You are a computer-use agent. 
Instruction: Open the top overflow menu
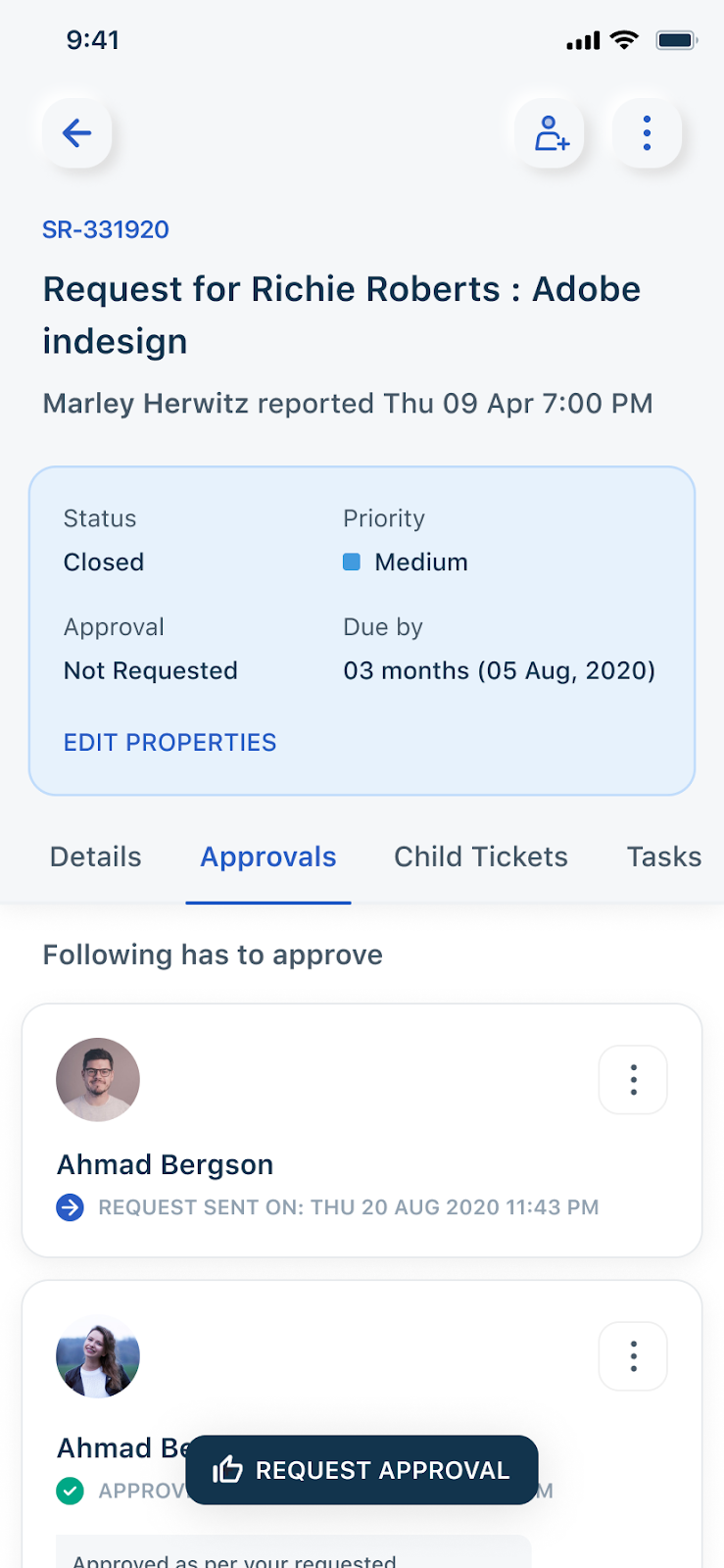[647, 133]
